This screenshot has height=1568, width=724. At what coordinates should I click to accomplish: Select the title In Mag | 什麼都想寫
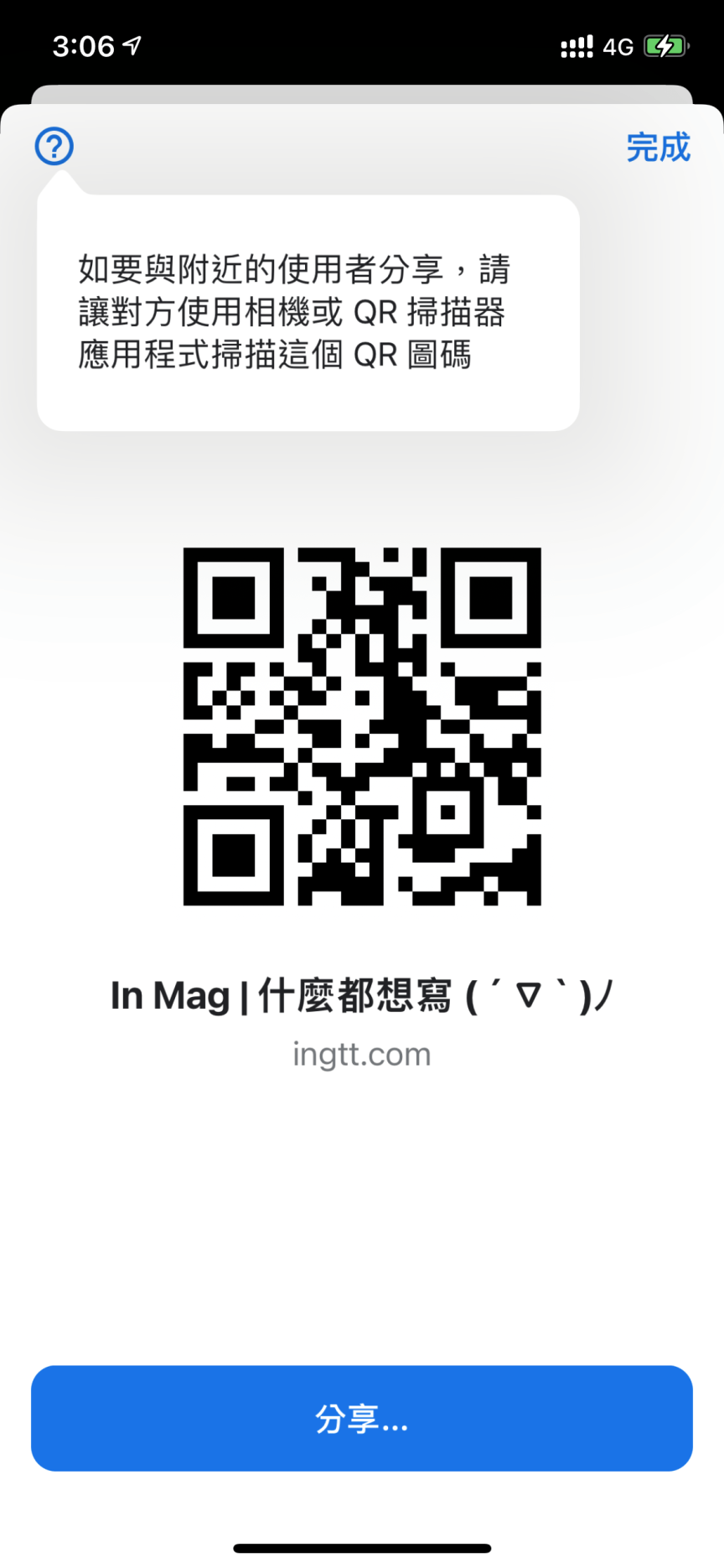pyautogui.click(x=362, y=994)
